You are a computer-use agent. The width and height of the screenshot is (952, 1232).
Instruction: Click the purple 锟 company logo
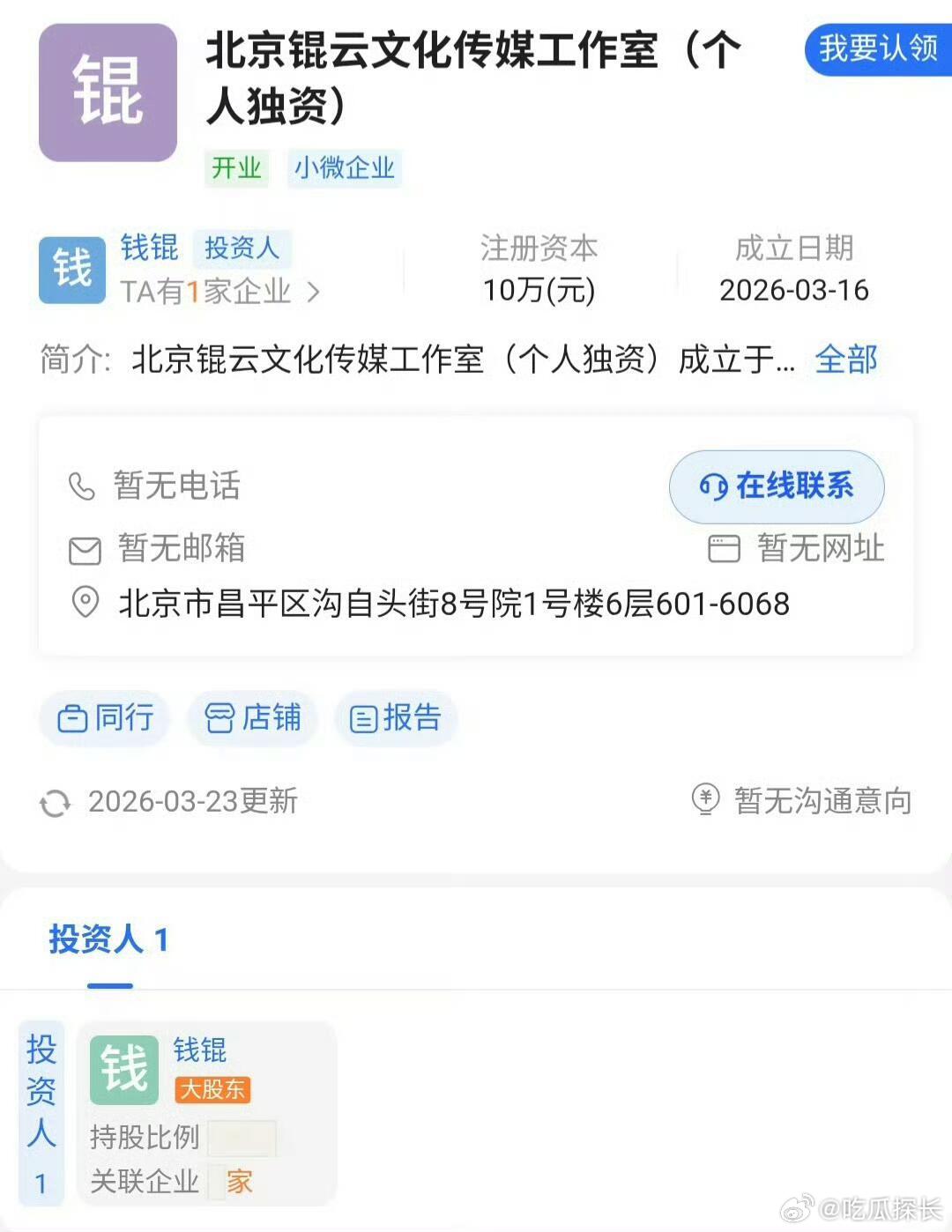point(108,94)
